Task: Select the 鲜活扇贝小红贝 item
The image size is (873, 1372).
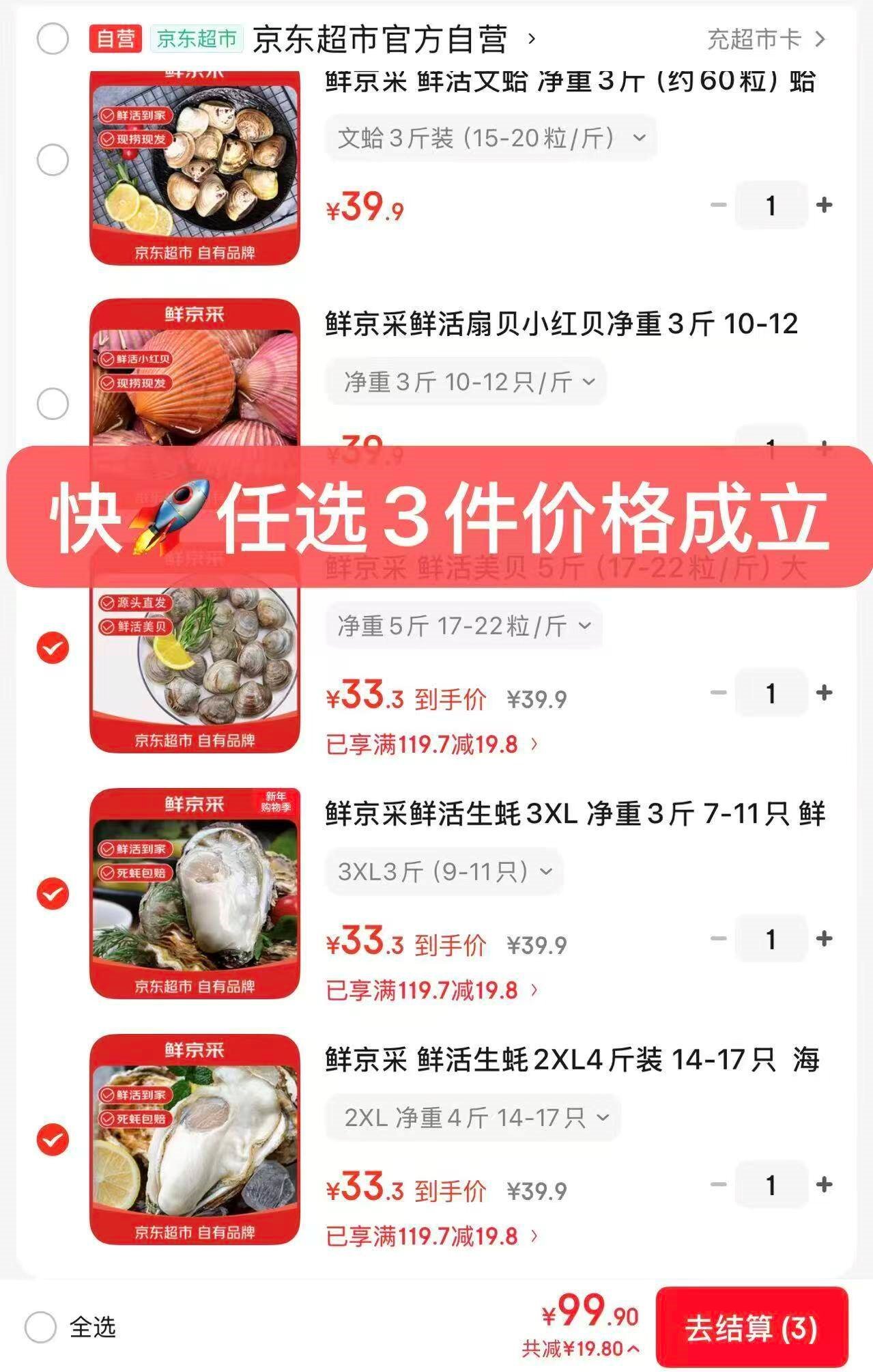Action: coord(53,404)
